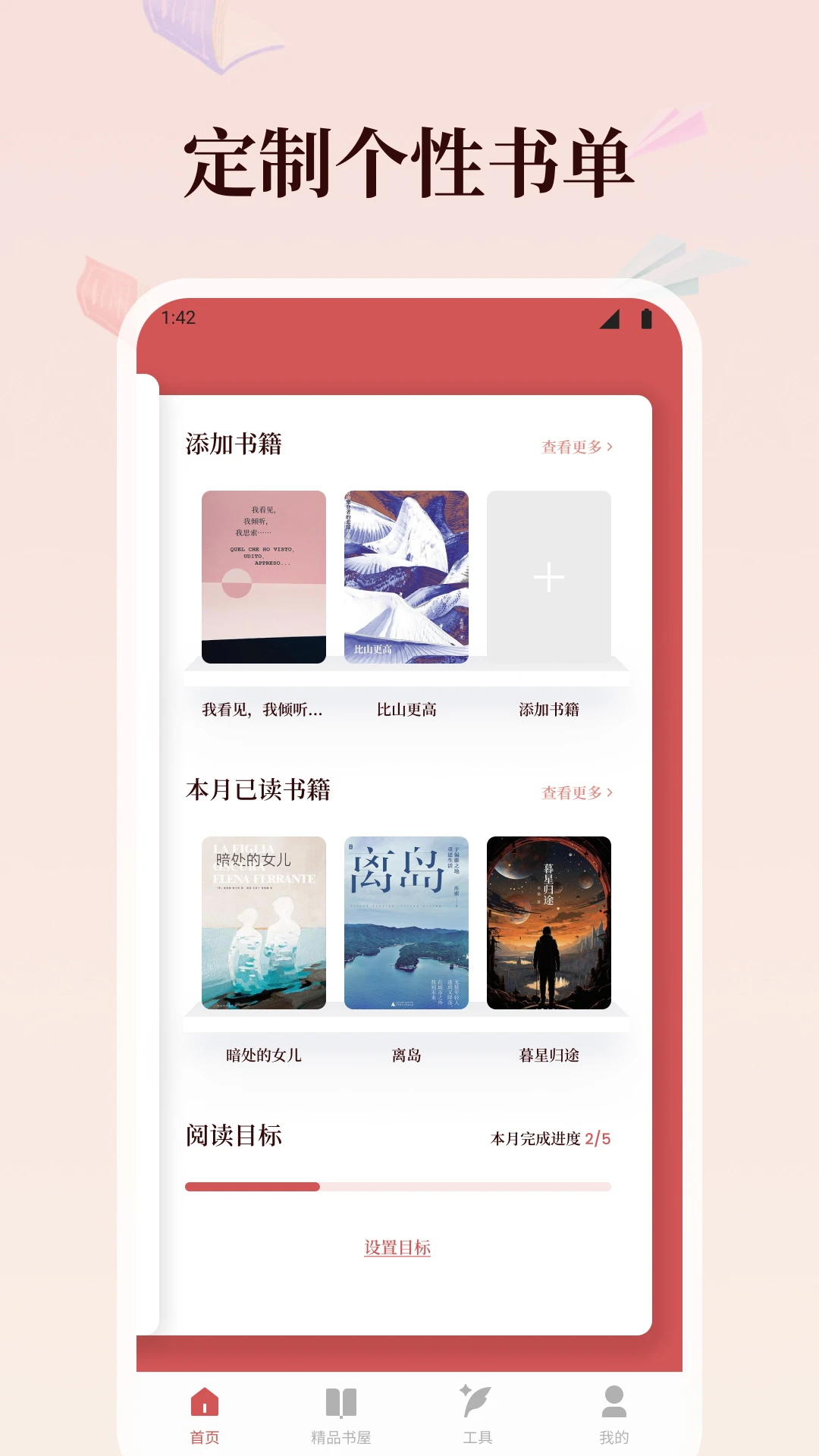Open the 比山更高 book cover
819x1456 pixels.
[x=406, y=576]
